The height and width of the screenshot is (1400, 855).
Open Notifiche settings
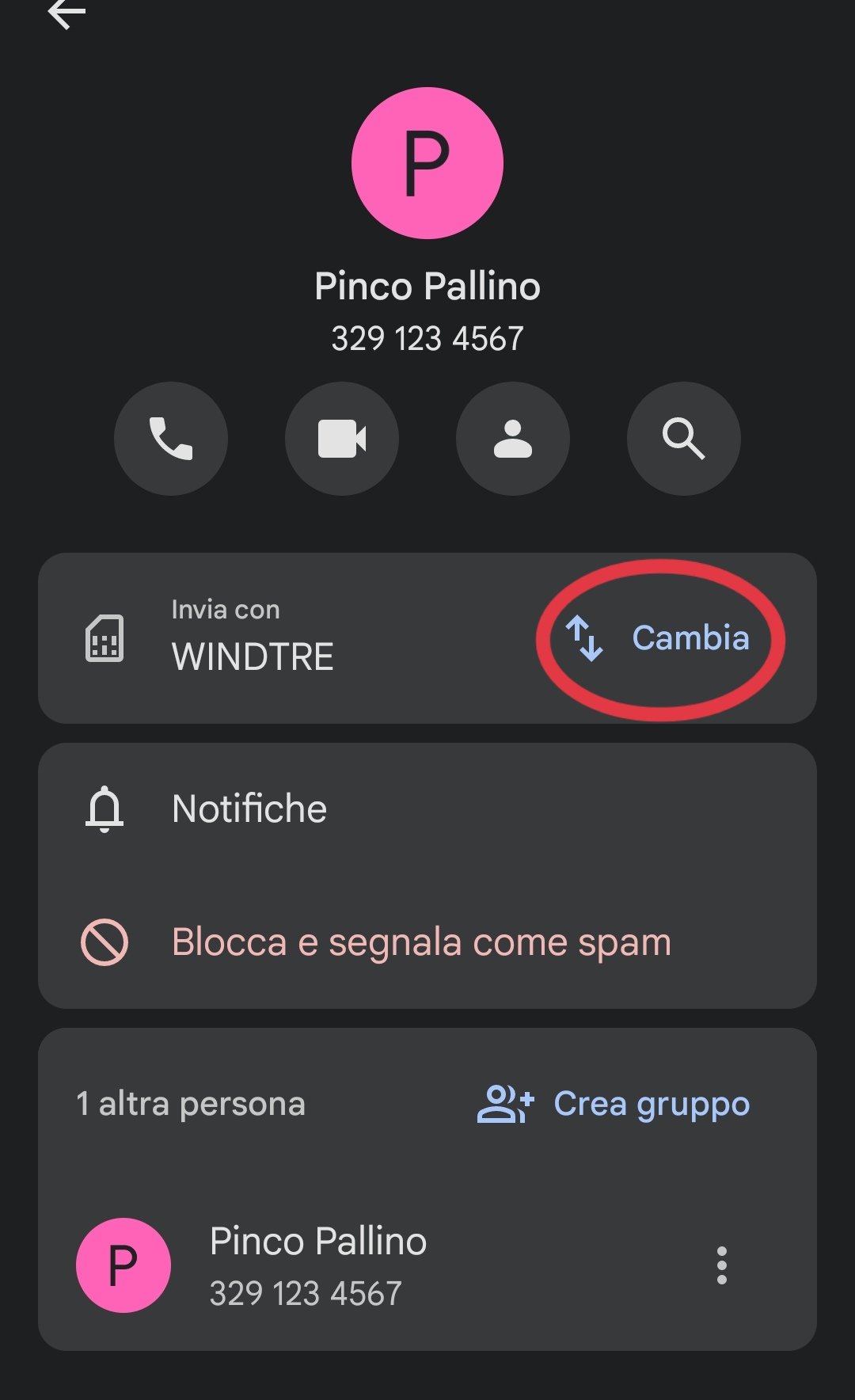(427, 809)
